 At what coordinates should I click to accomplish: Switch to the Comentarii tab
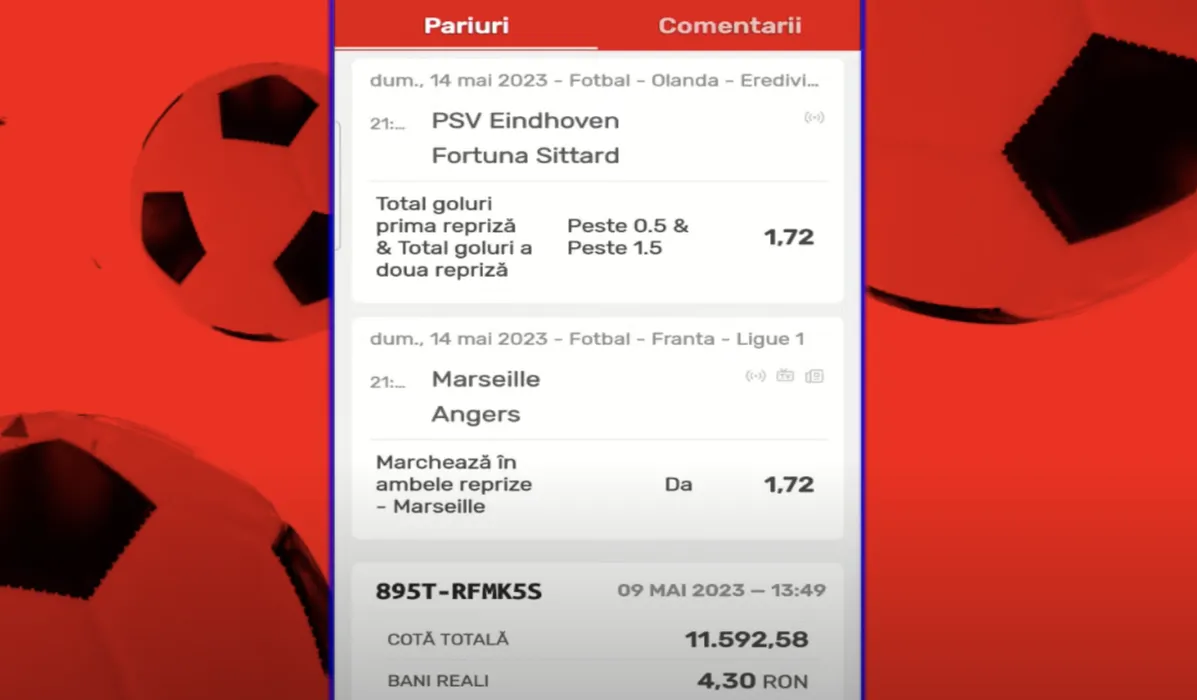(729, 26)
